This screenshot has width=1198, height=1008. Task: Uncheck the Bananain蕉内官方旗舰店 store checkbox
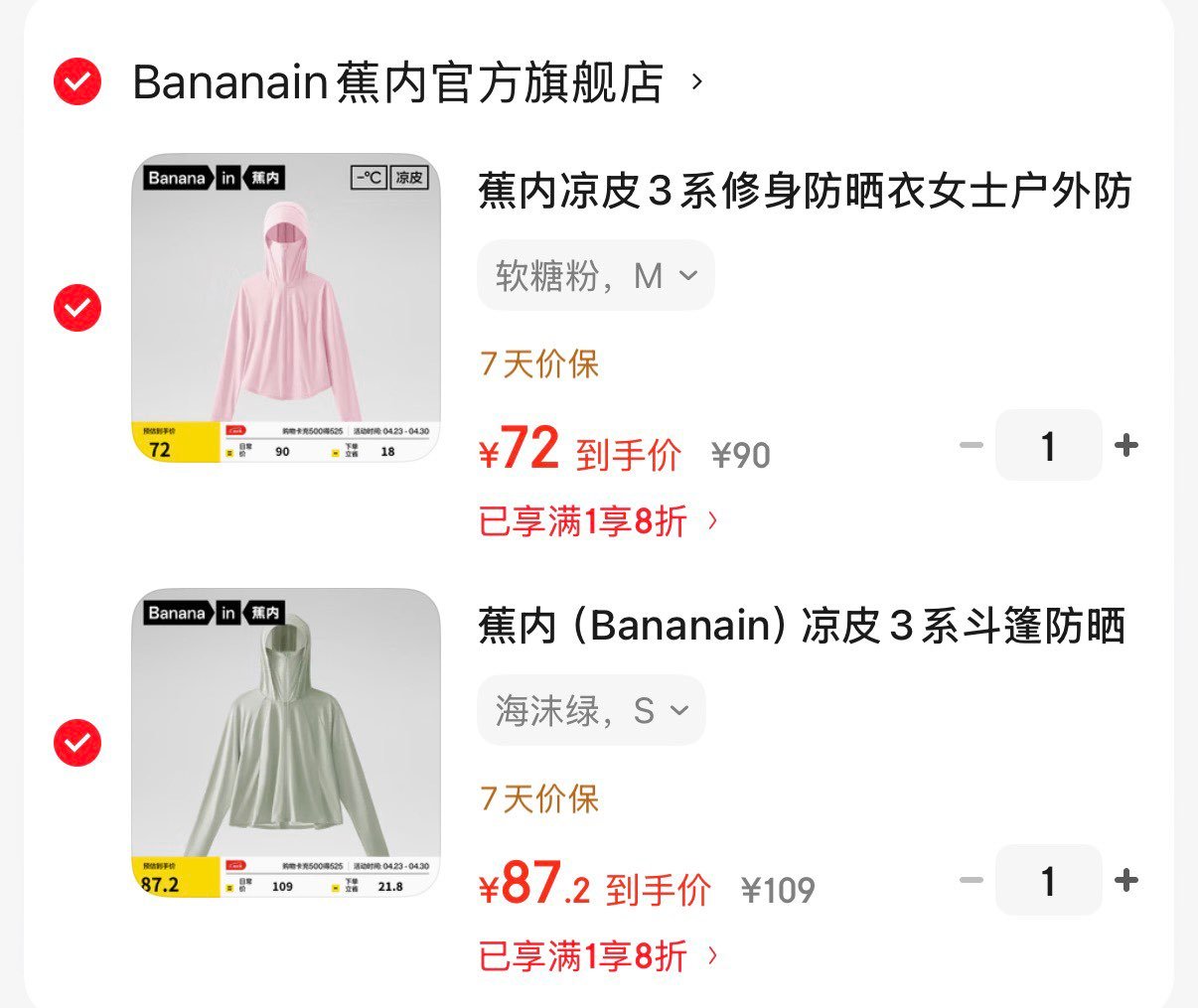click(x=77, y=80)
